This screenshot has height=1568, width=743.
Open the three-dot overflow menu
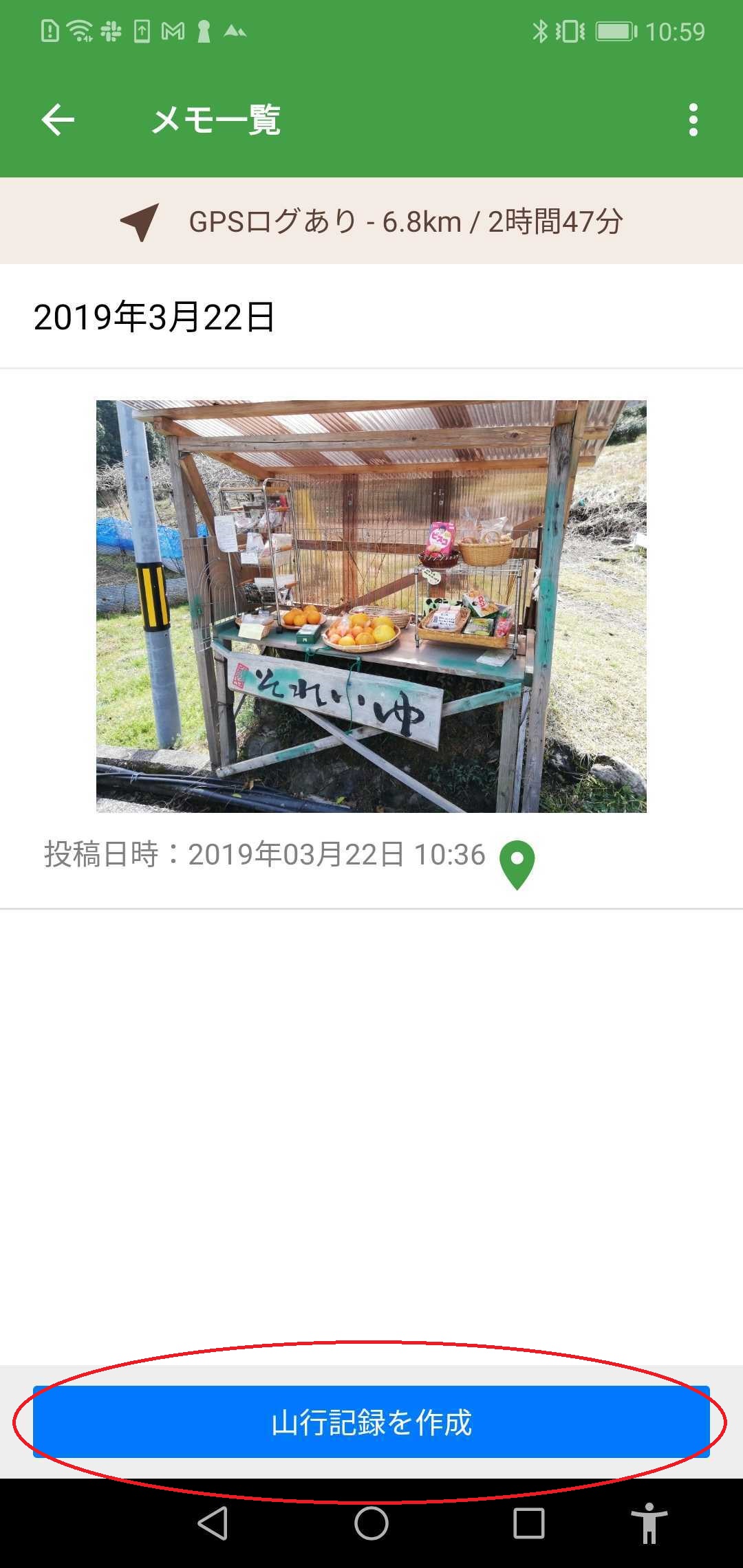pos(693,120)
